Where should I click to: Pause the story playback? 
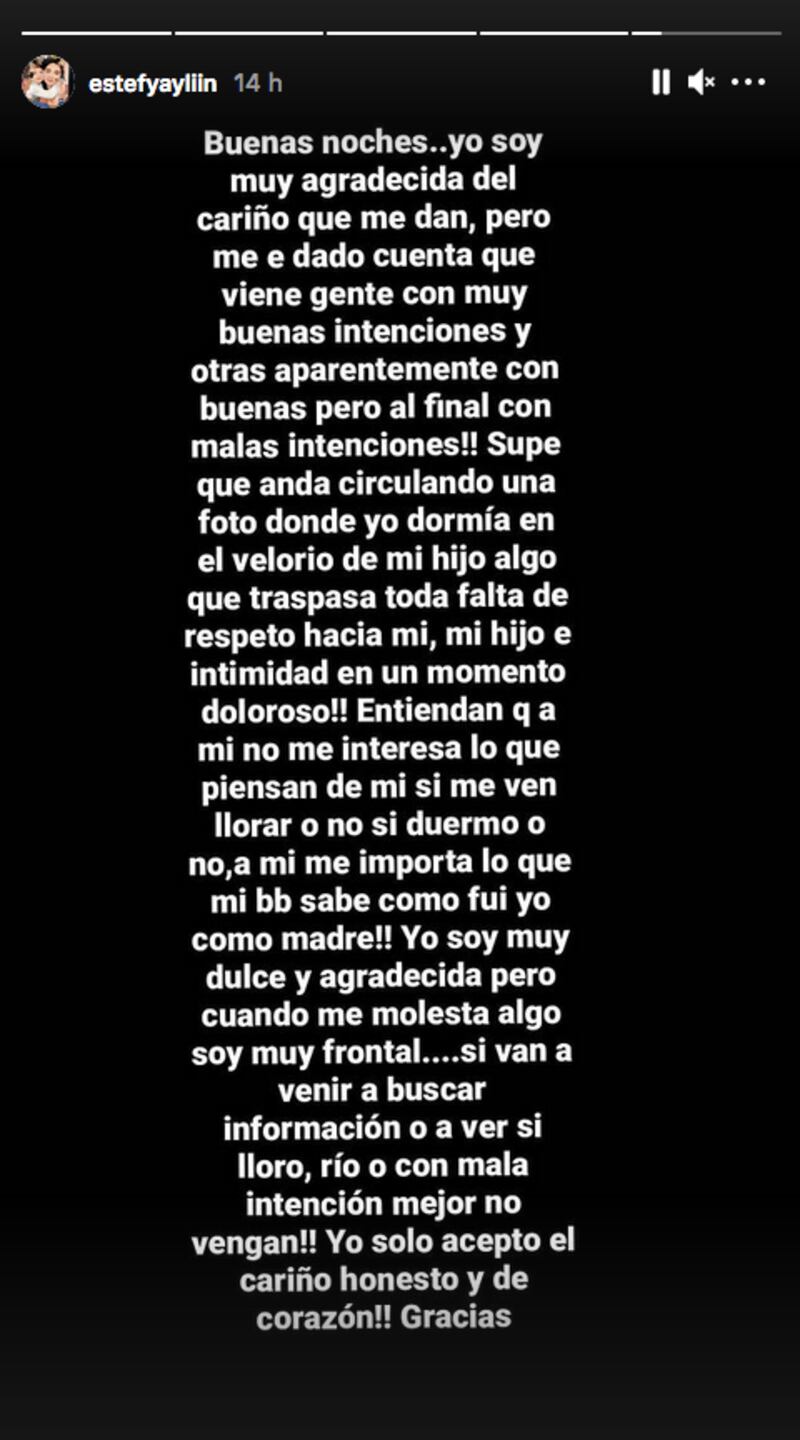(x=660, y=82)
